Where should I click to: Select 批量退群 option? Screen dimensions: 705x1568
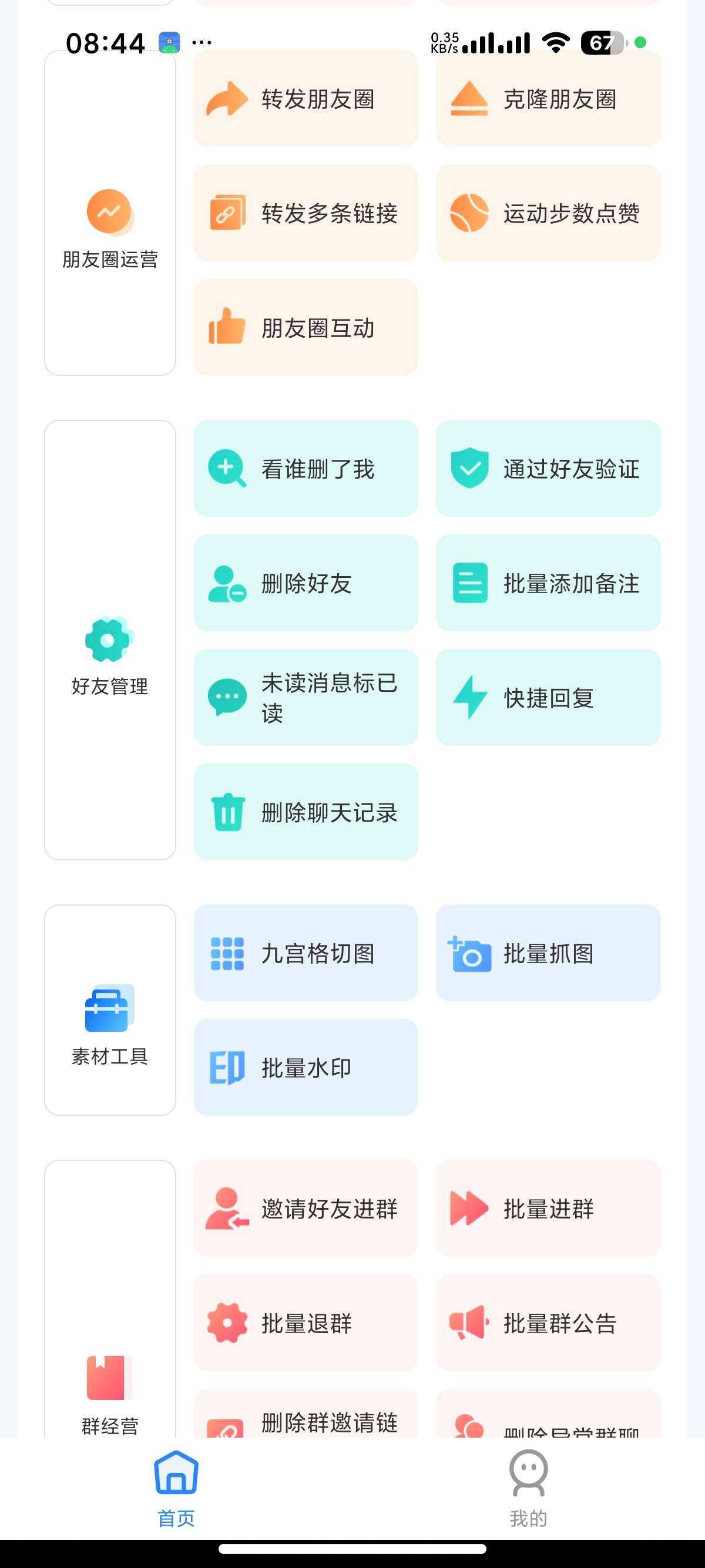tap(305, 1323)
